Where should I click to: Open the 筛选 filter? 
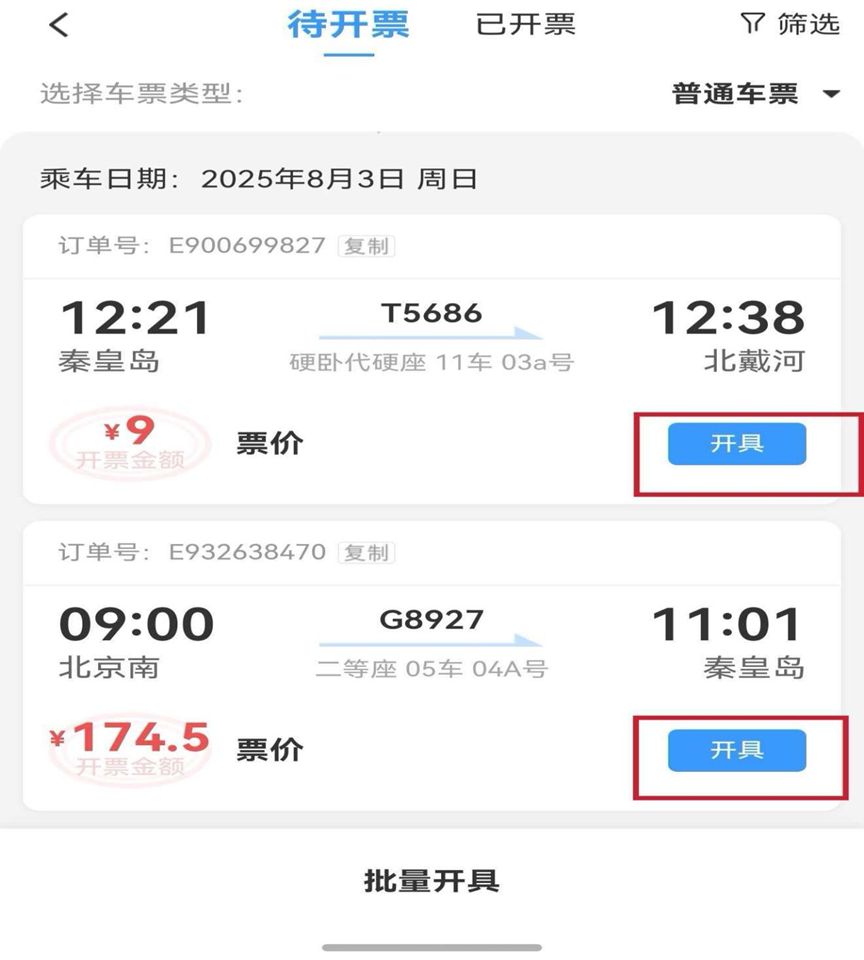[790, 25]
